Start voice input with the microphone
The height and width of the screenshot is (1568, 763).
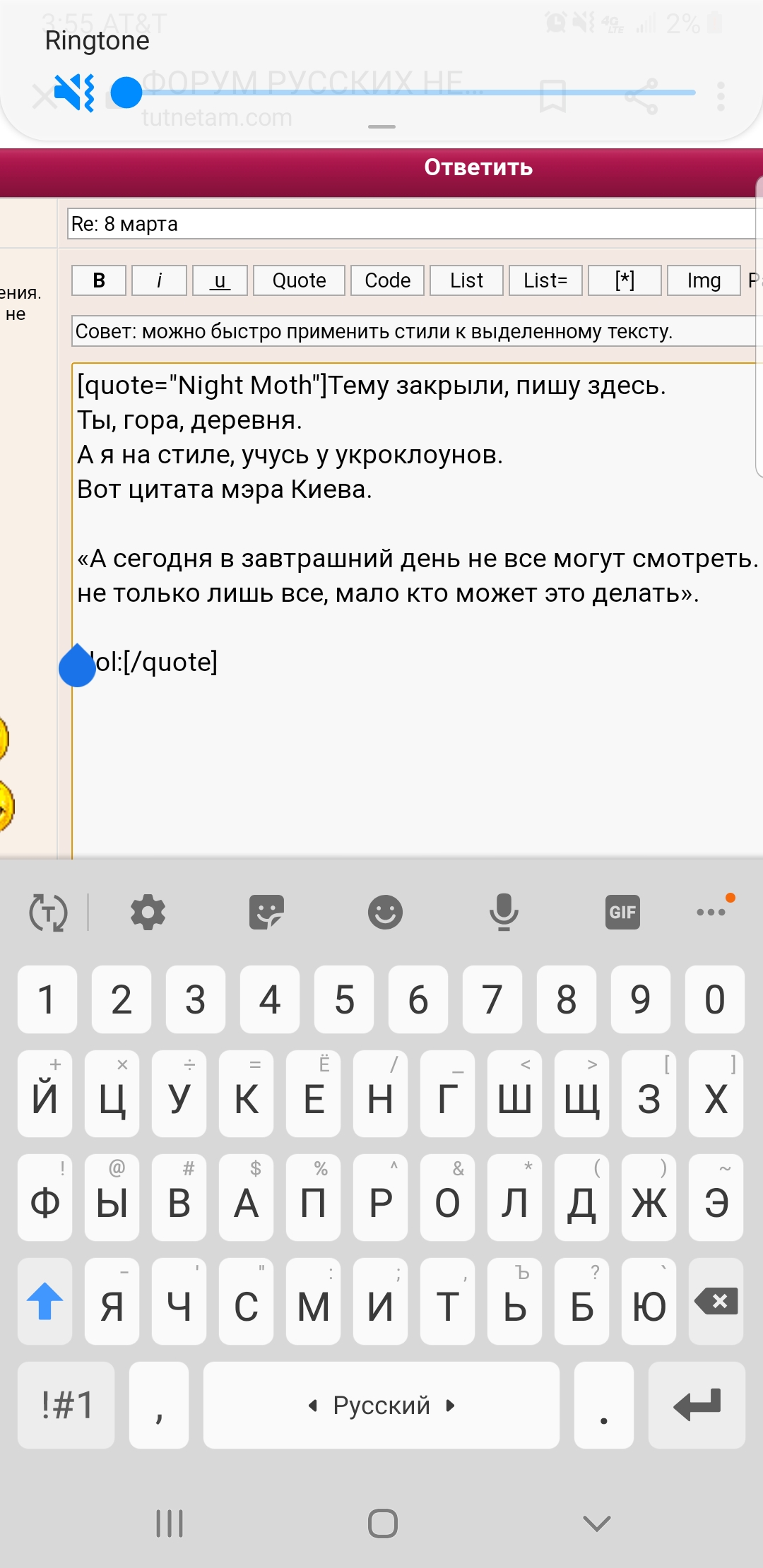pos(504,912)
